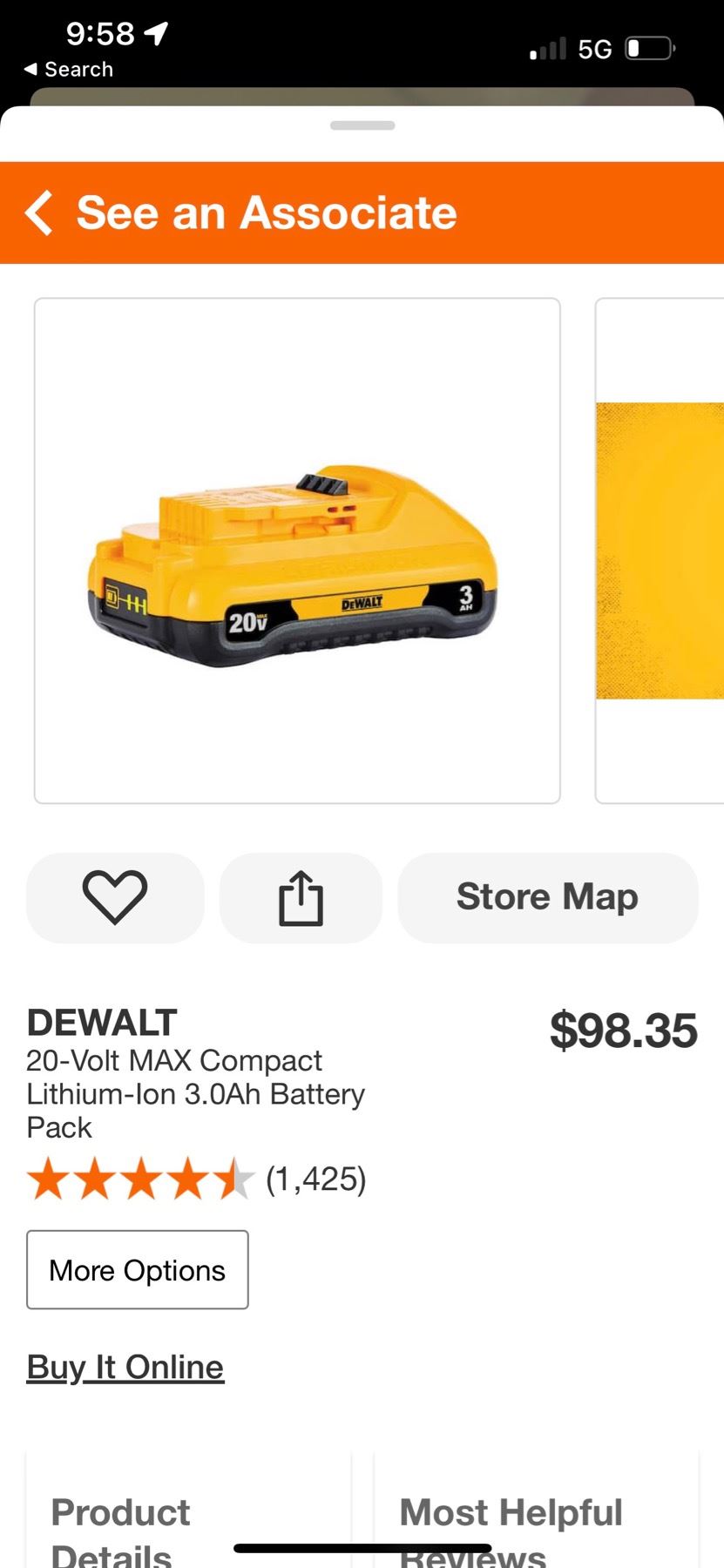View the second product image

660,551
